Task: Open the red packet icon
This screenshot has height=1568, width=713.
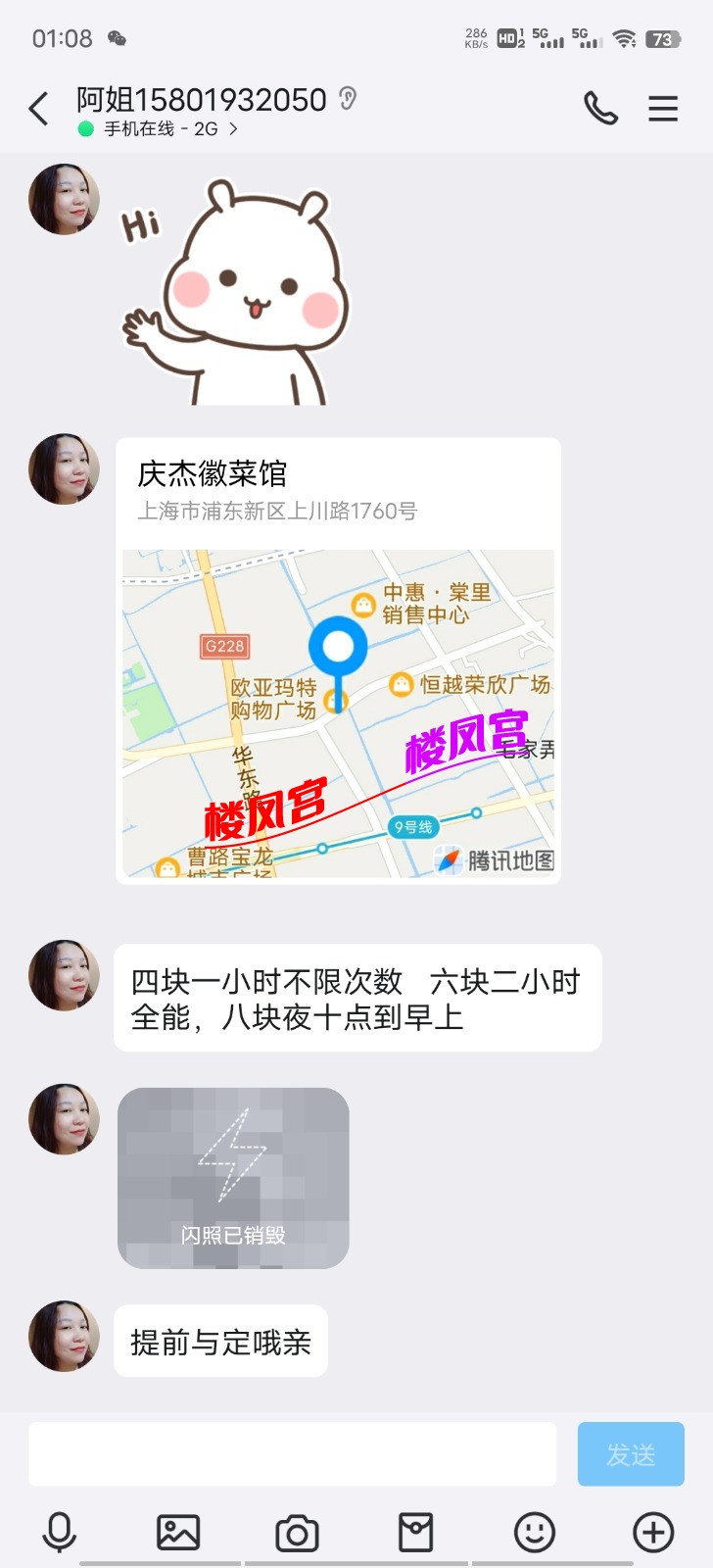Action: point(416,1531)
